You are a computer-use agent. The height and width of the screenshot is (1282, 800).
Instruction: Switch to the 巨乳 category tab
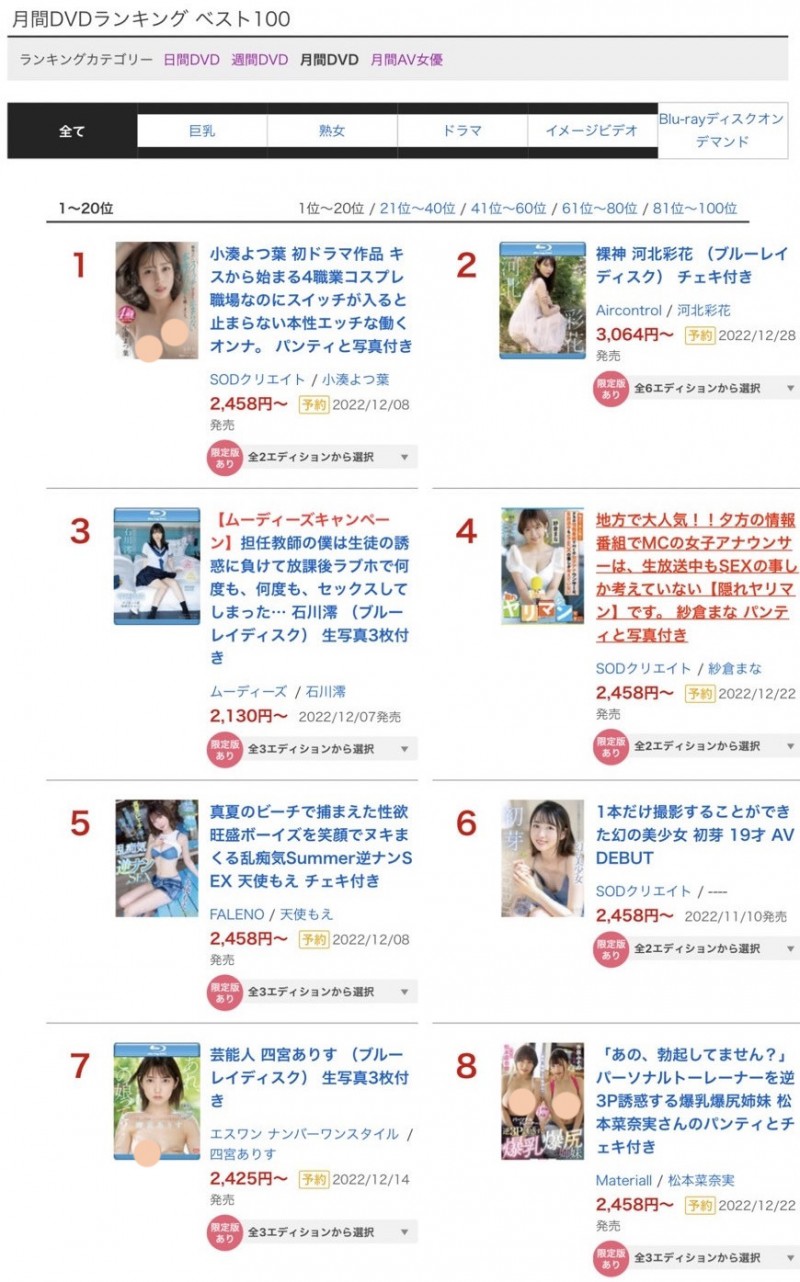[x=207, y=130]
